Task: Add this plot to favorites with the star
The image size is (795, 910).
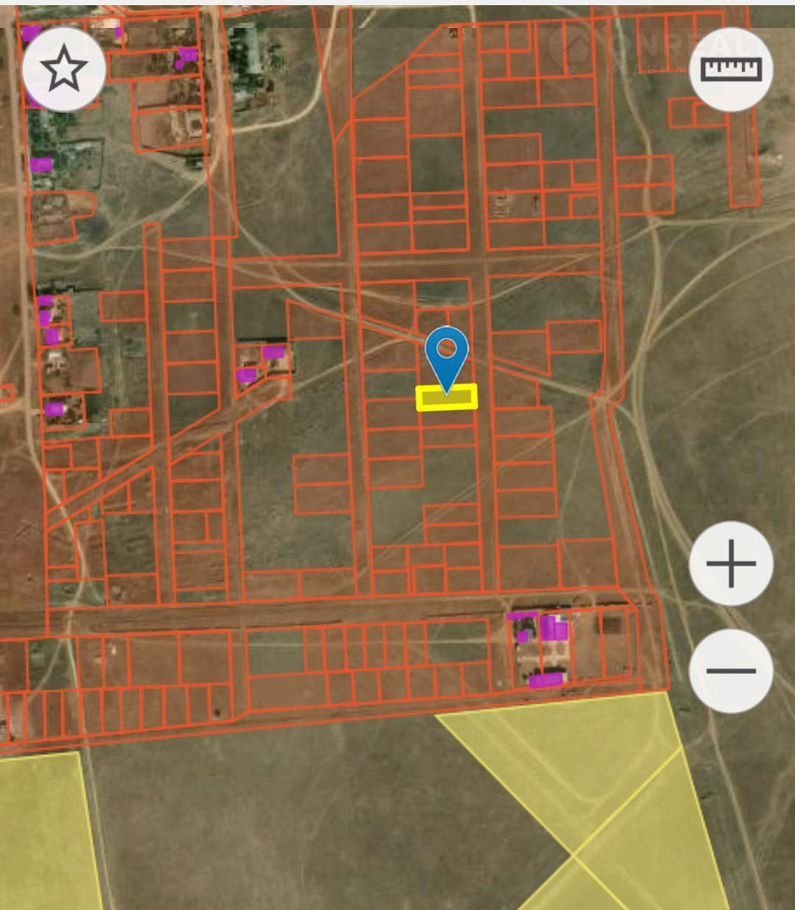Action: click(x=64, y=69)
